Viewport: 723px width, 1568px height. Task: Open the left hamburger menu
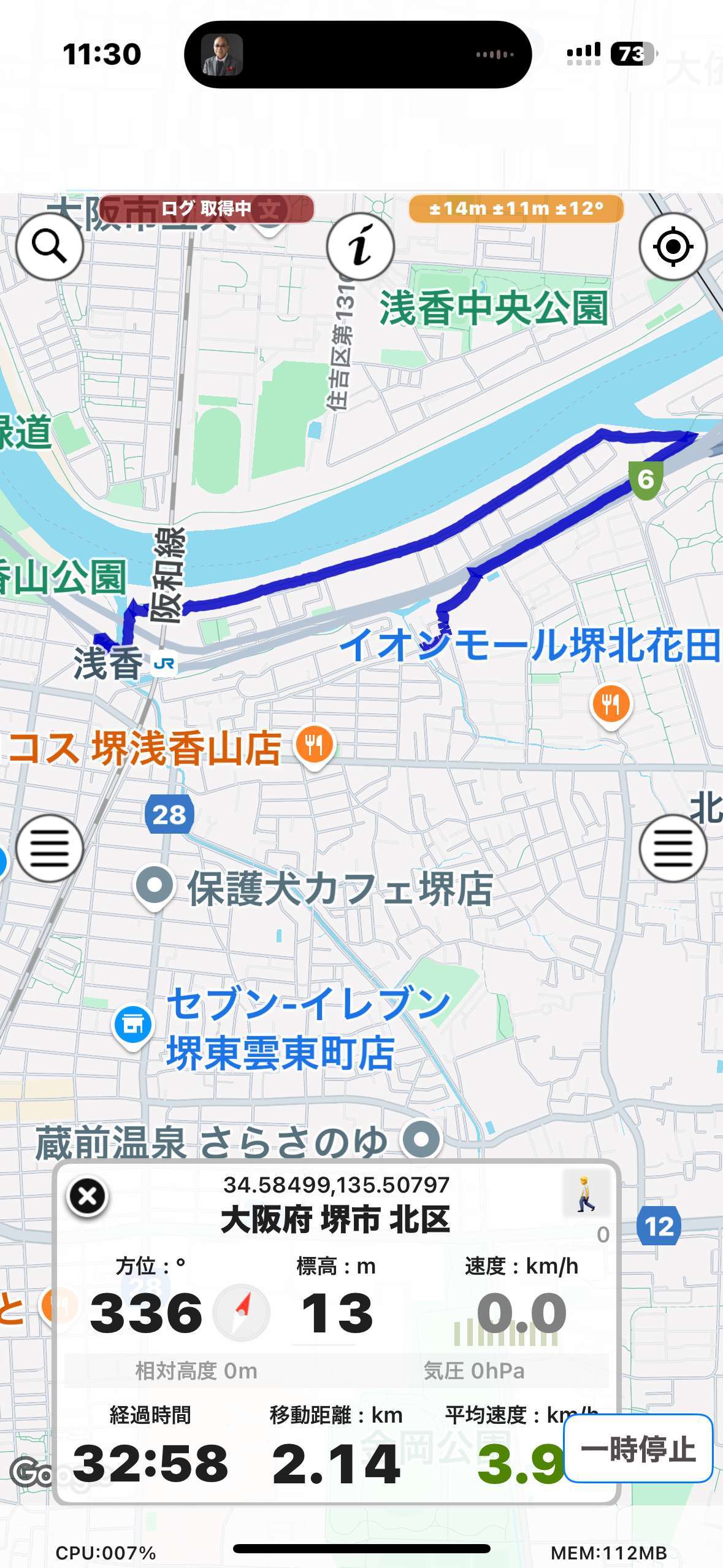coord(50,848)
